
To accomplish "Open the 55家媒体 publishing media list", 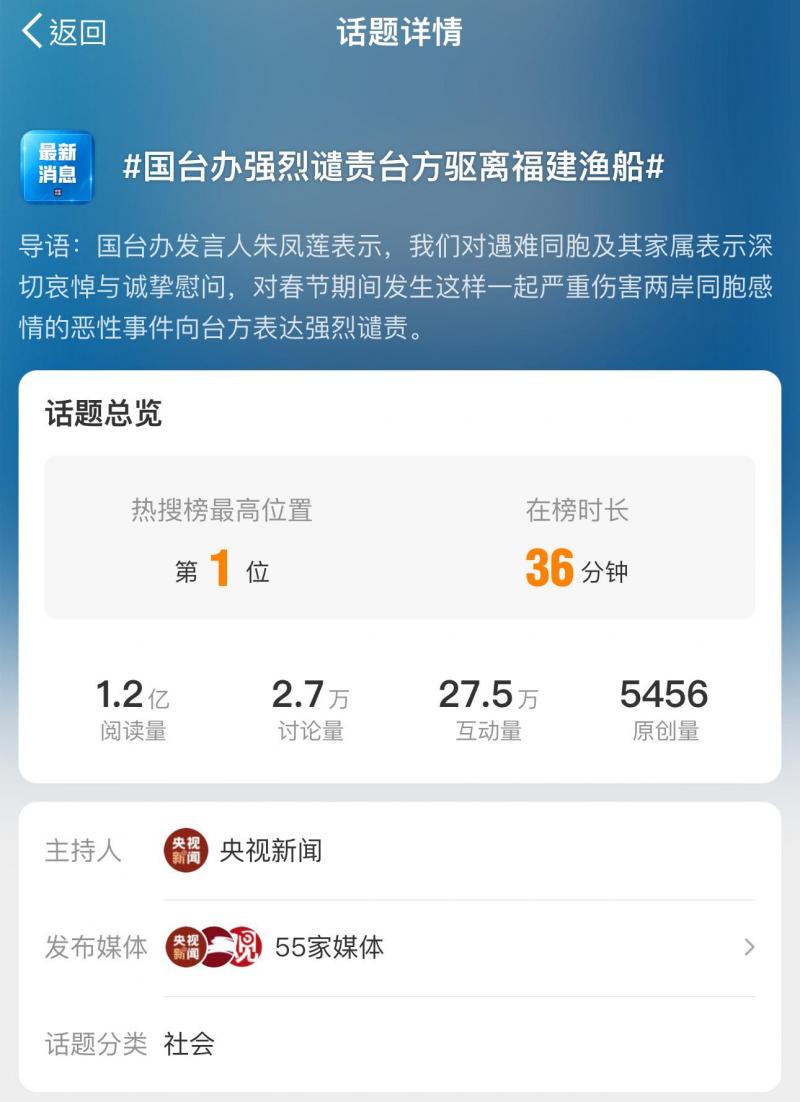I will point(330,947).
